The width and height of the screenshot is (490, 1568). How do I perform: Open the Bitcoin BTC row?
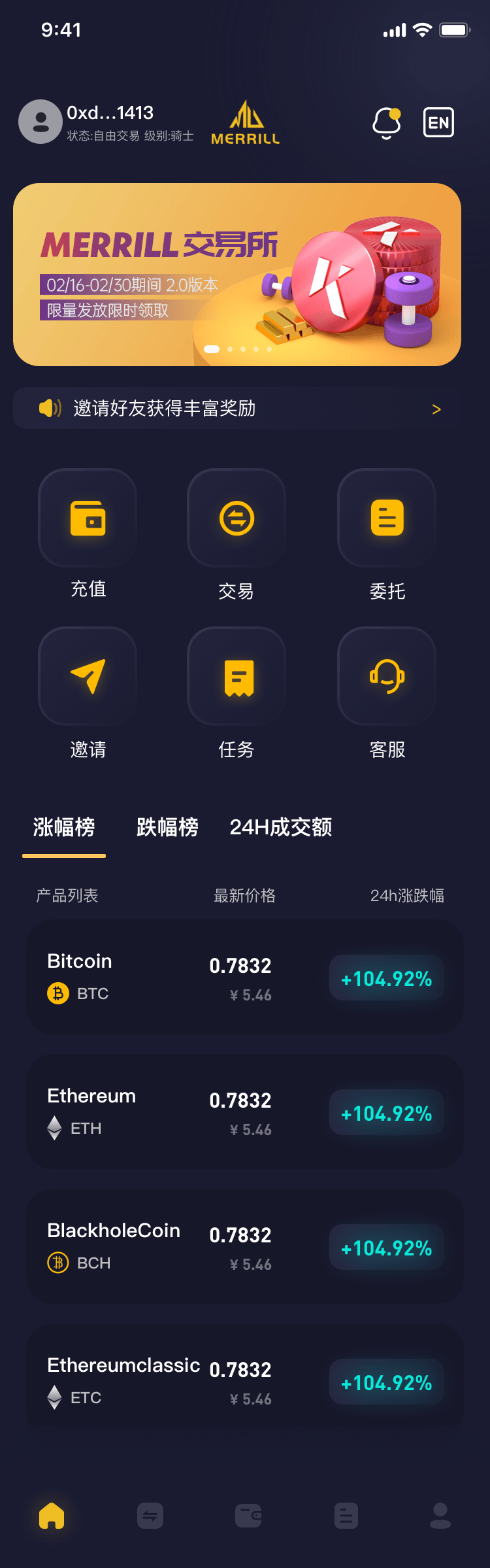244,978
